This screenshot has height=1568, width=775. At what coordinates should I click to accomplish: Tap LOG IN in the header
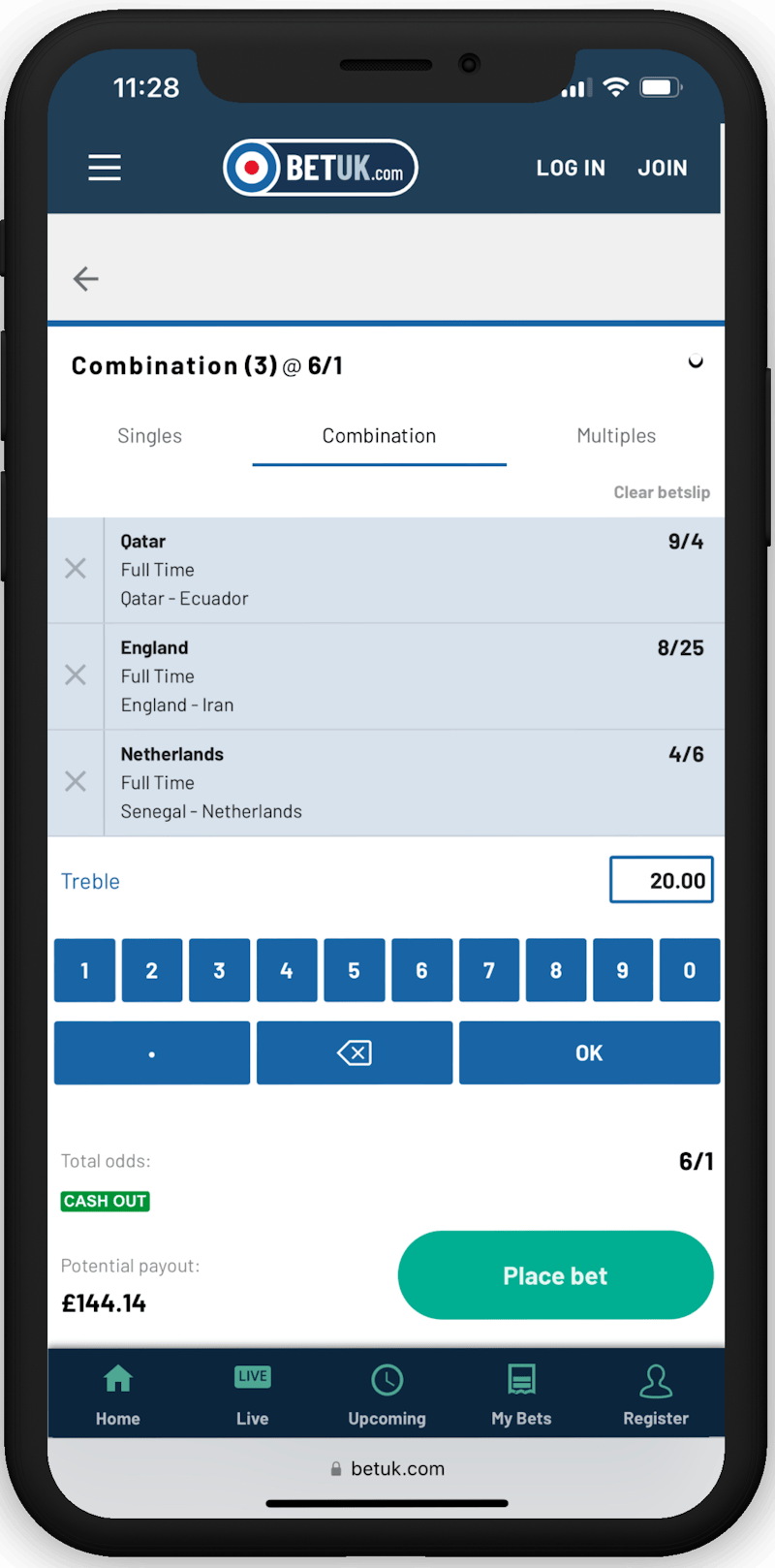tap(571, 168)
